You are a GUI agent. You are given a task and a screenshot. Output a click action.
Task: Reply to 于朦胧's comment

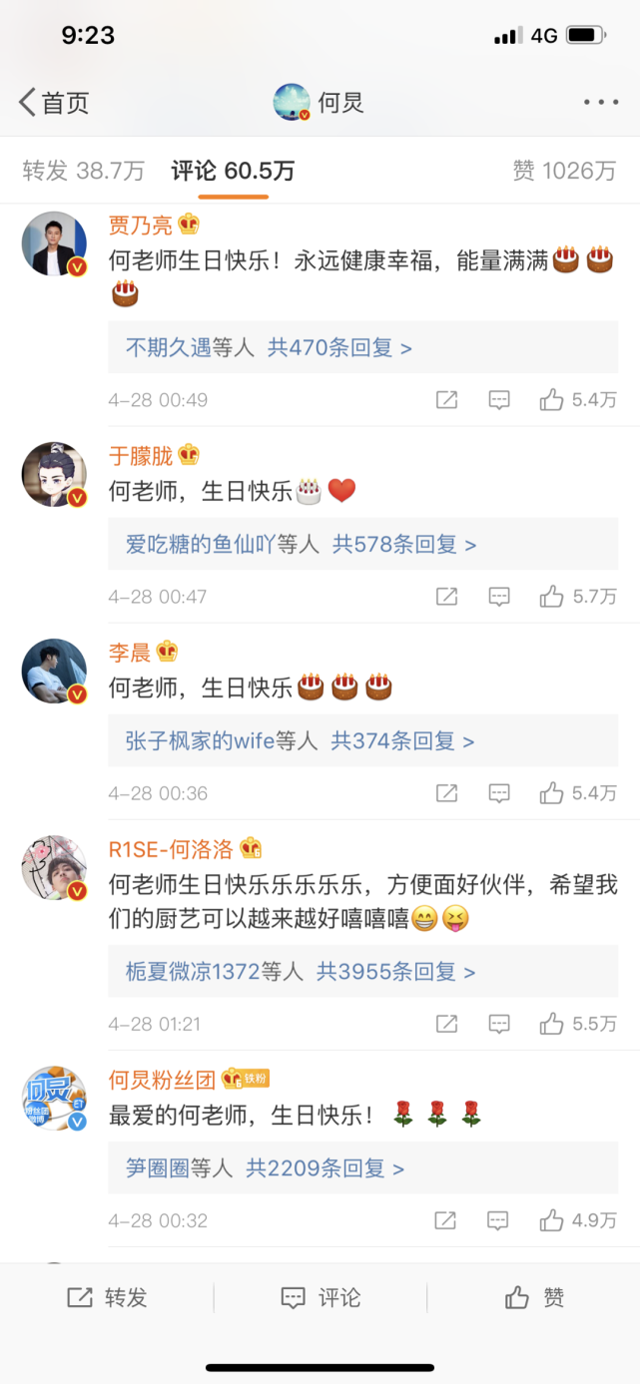(498, 597)
